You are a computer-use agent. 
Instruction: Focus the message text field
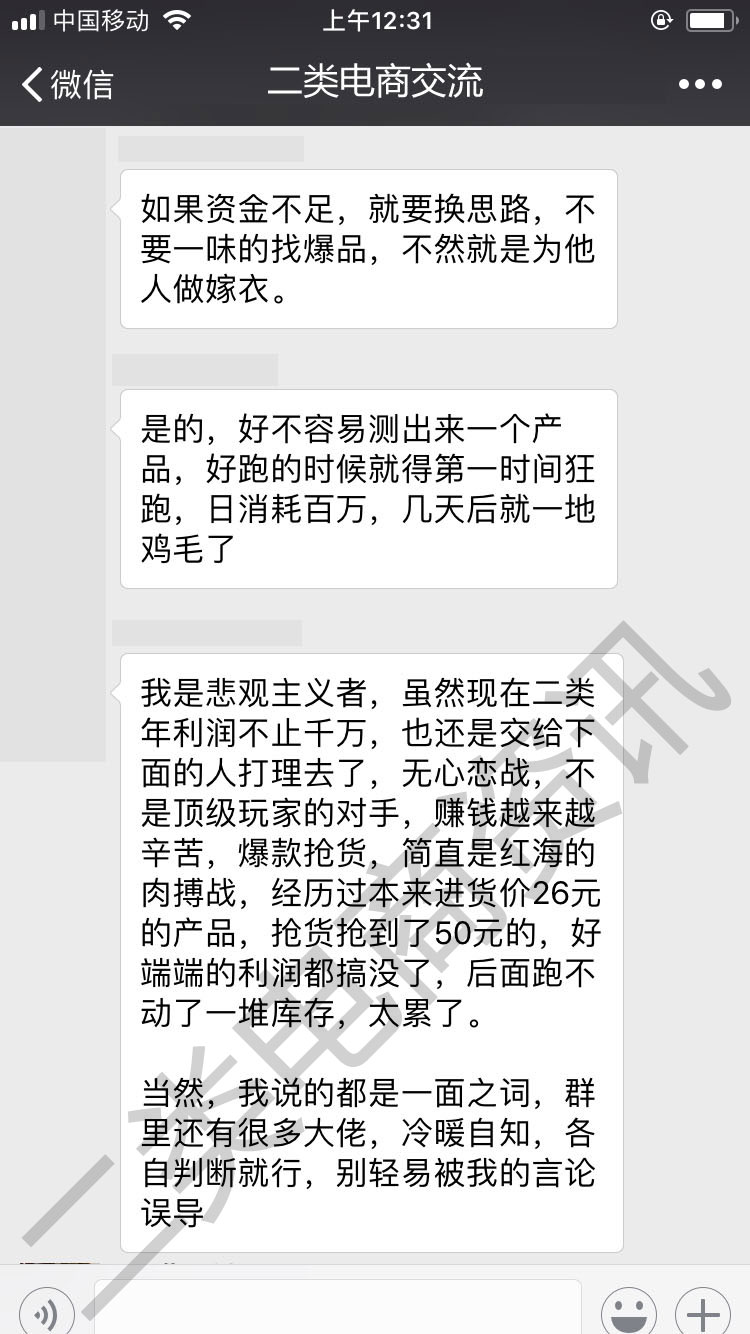[337, 1307]
